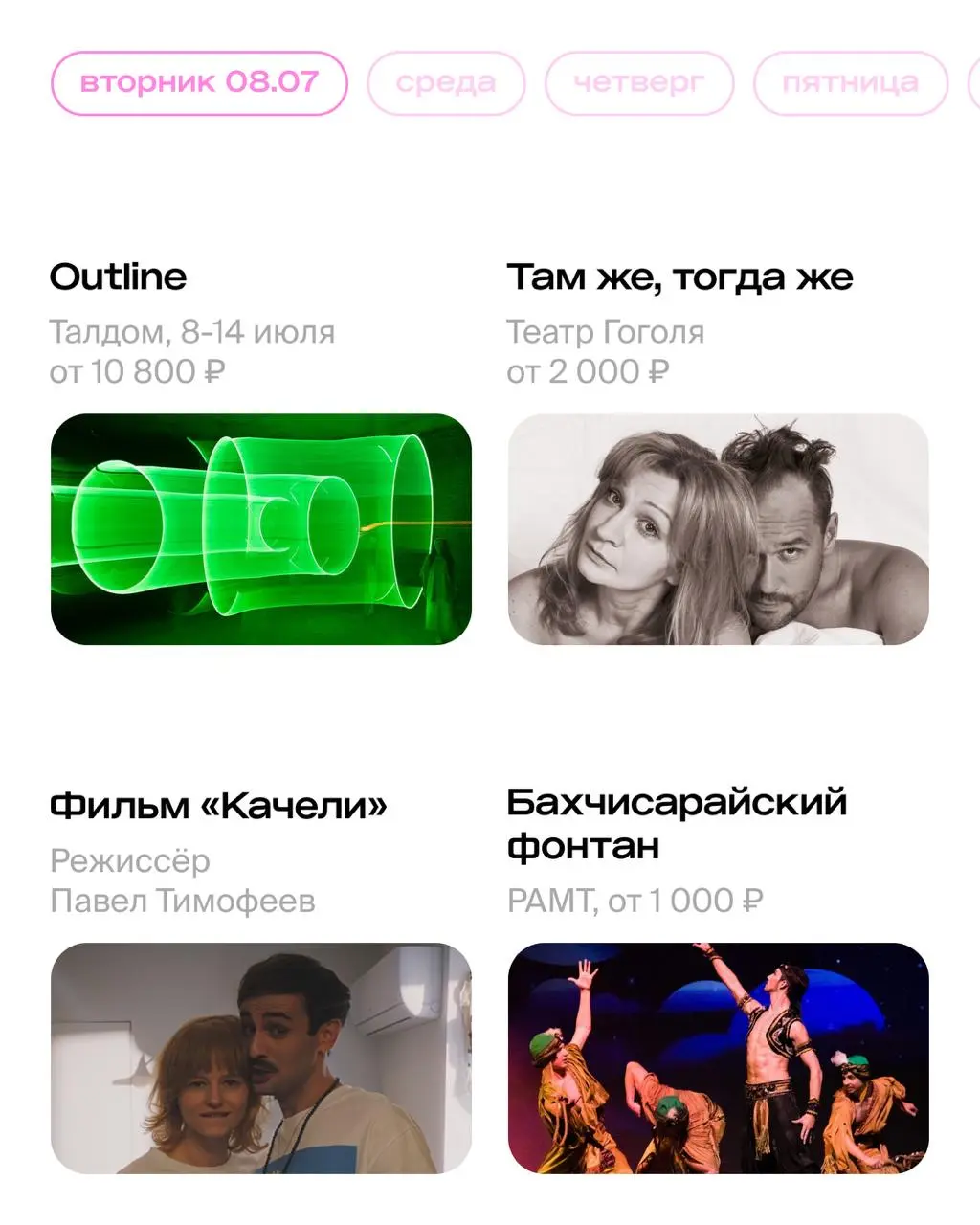Switch to the "четверг" day tab
Viewport: 980px width, 1225px height.
(641, 82)
